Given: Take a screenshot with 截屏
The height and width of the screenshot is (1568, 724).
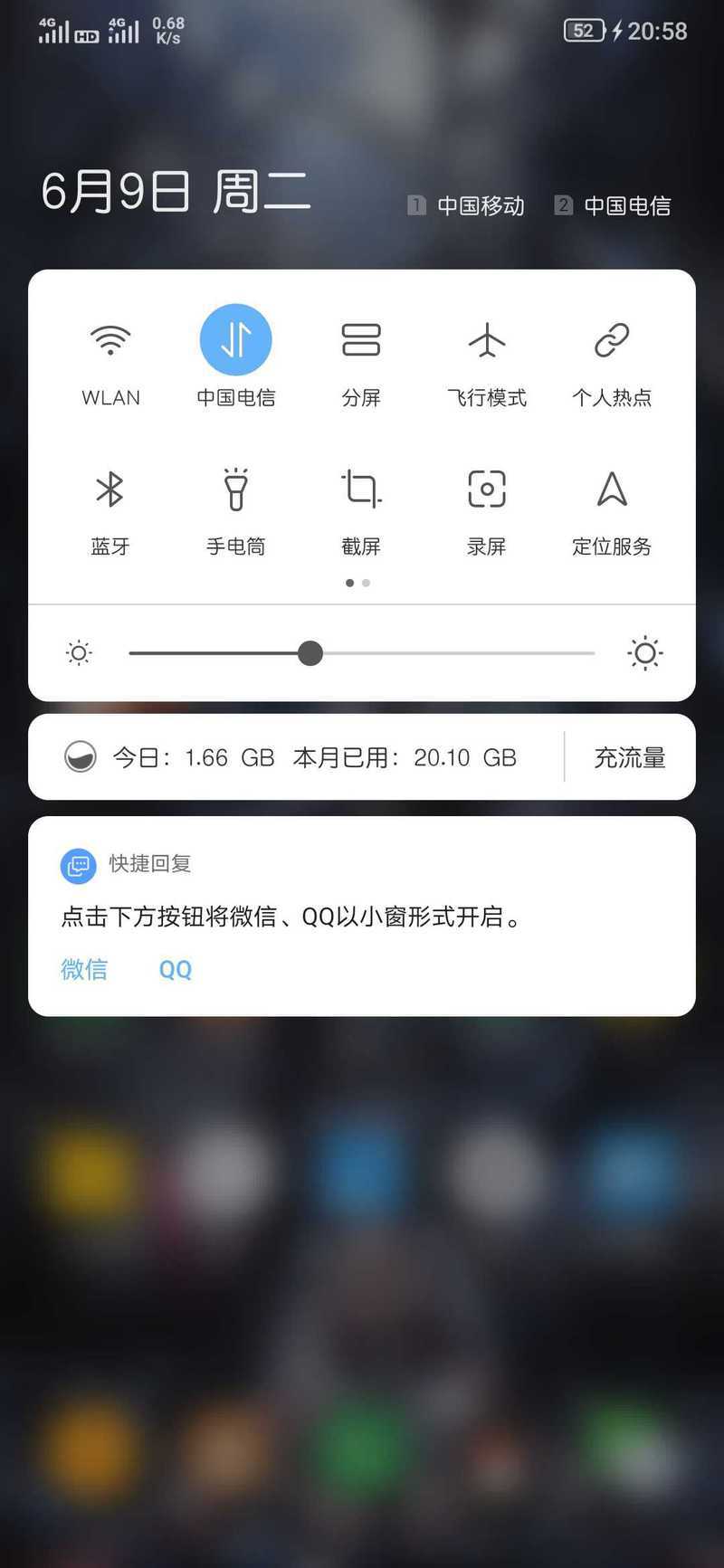Looking at the screenshot, I should click(x=360, y=489).
